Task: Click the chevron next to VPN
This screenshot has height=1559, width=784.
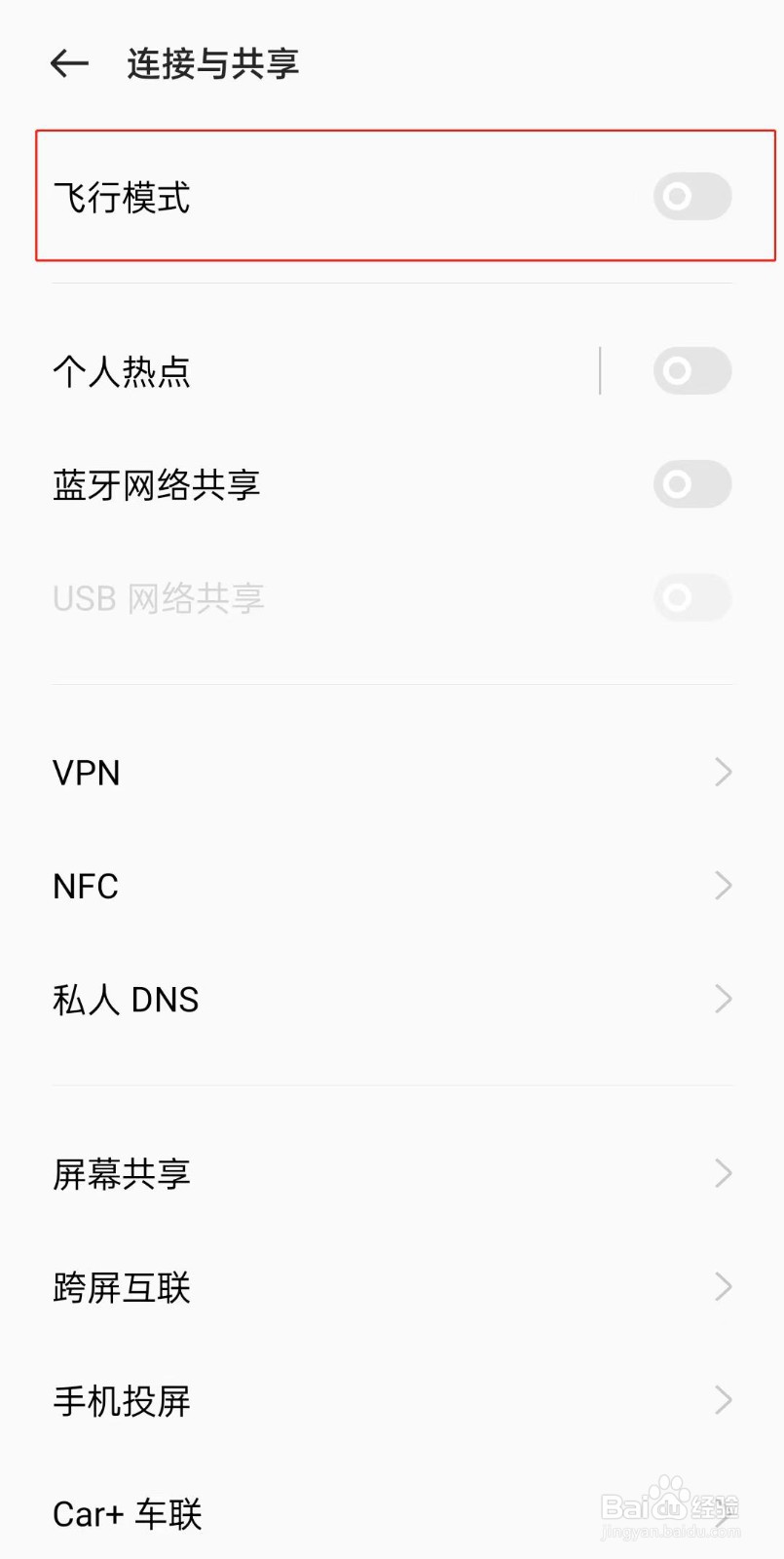Action: [722, 772]
